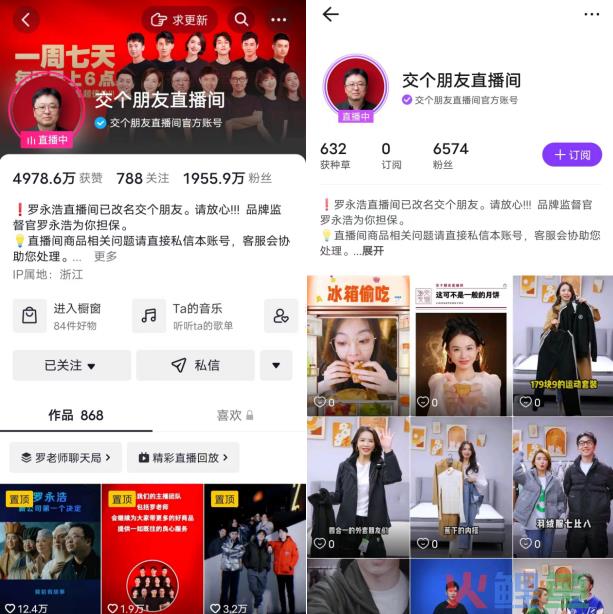Tap the 已关注 following dropdown button

(x=70, y=366)
